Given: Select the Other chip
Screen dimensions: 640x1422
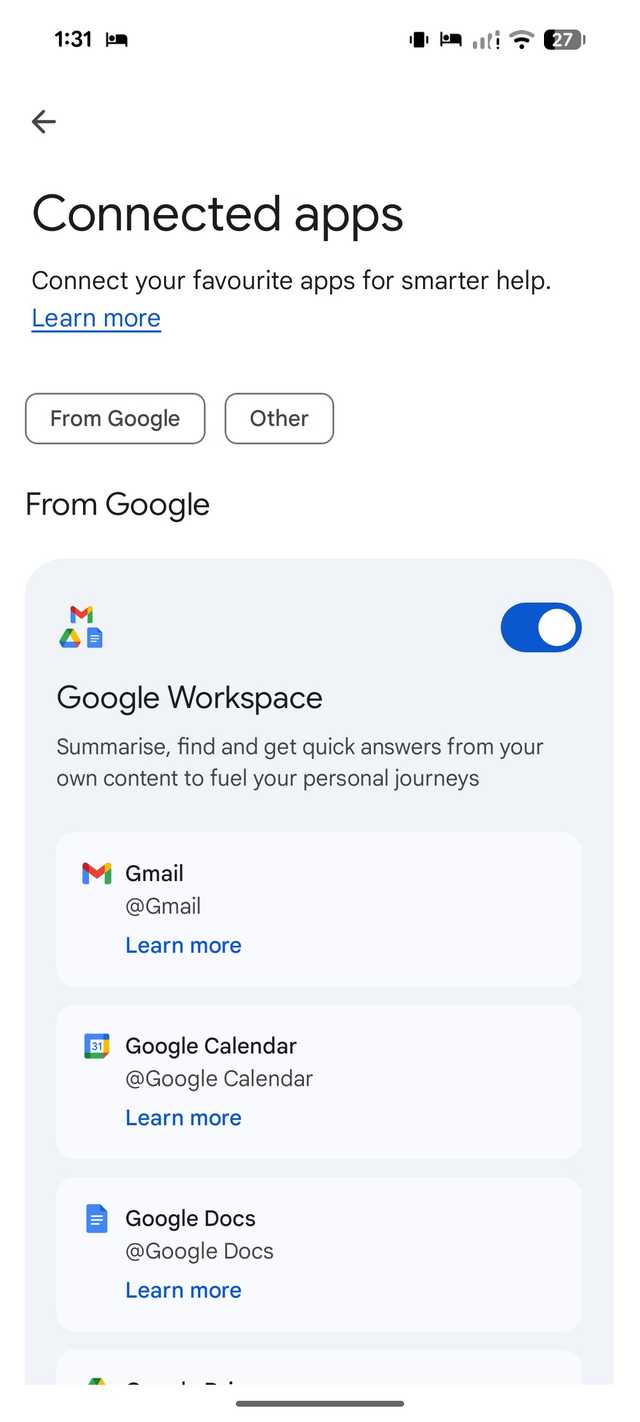Looking at the screenshot, I should tap(279, 418).
